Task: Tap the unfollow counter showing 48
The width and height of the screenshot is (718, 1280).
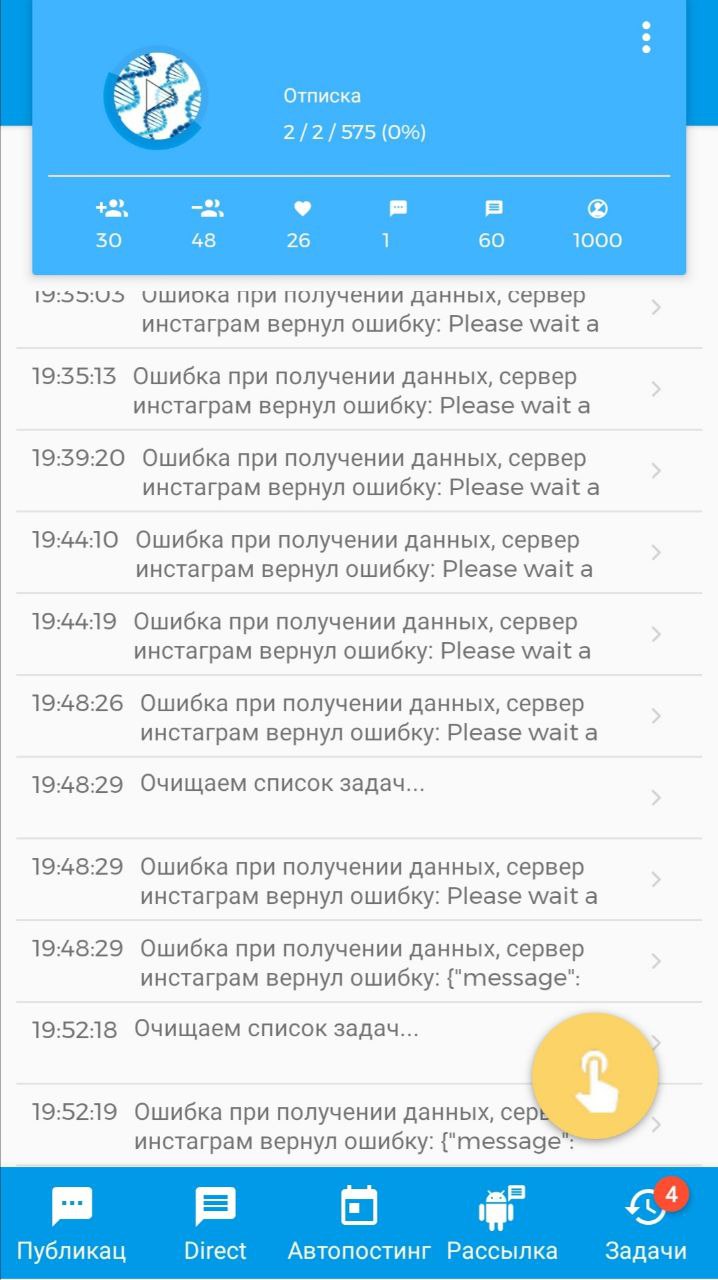Action: click(x=205, y=224)
